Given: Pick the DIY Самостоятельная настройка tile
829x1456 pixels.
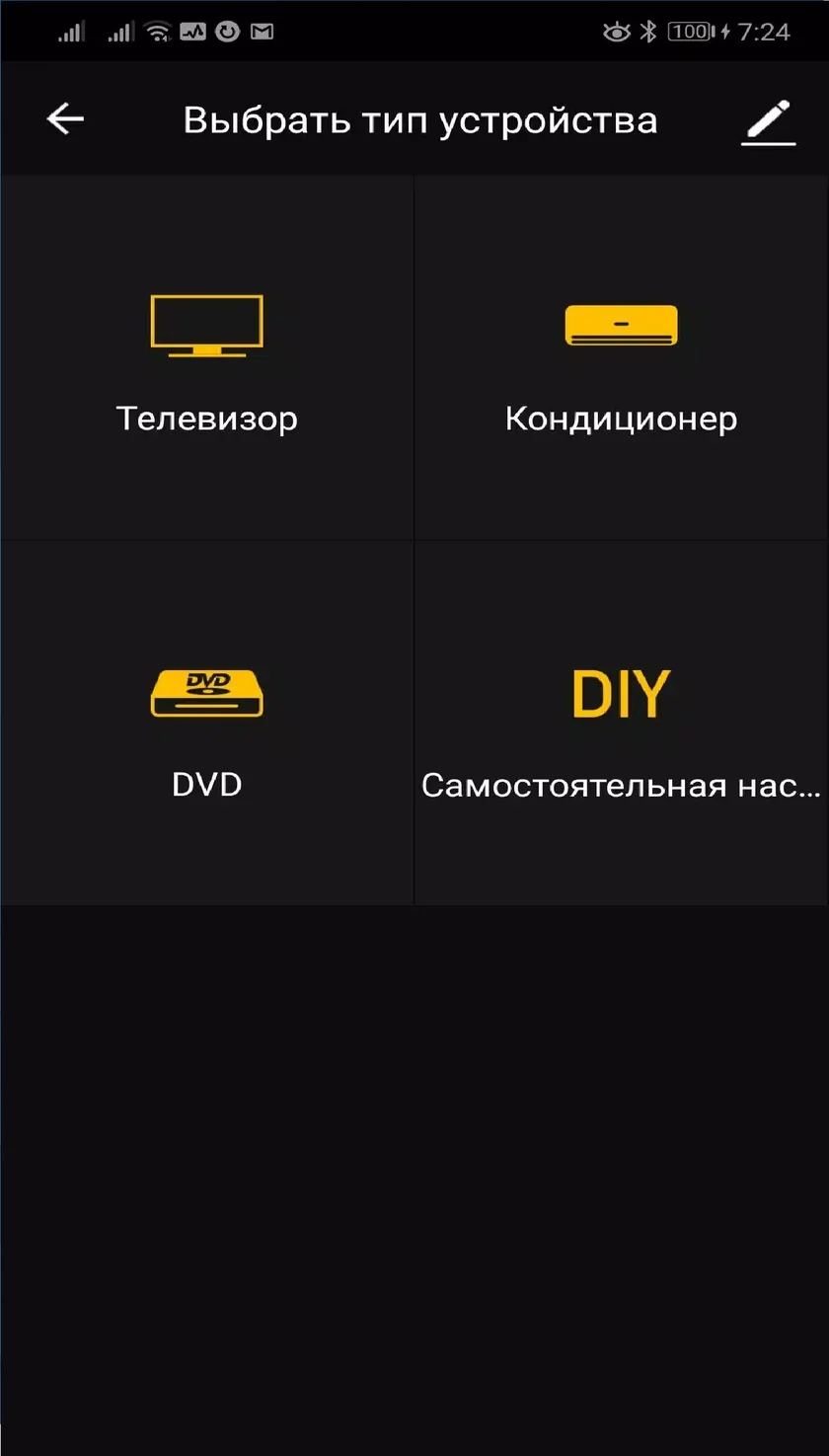Looking at the screenshot, I should [622, 723].
